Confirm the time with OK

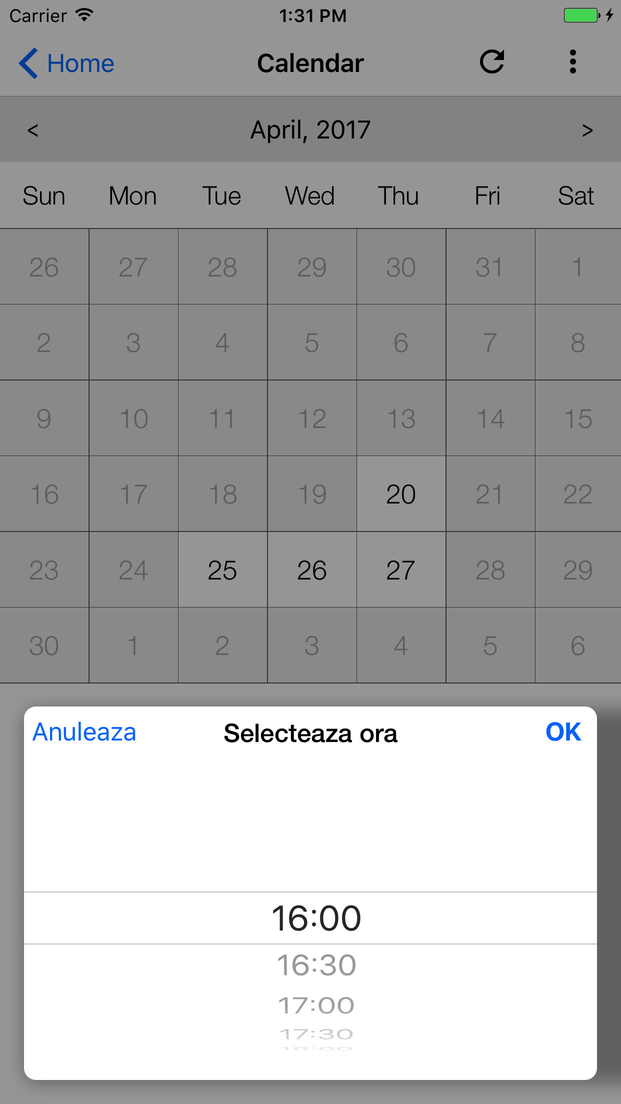pyautogui.click(x=563, y=732)
